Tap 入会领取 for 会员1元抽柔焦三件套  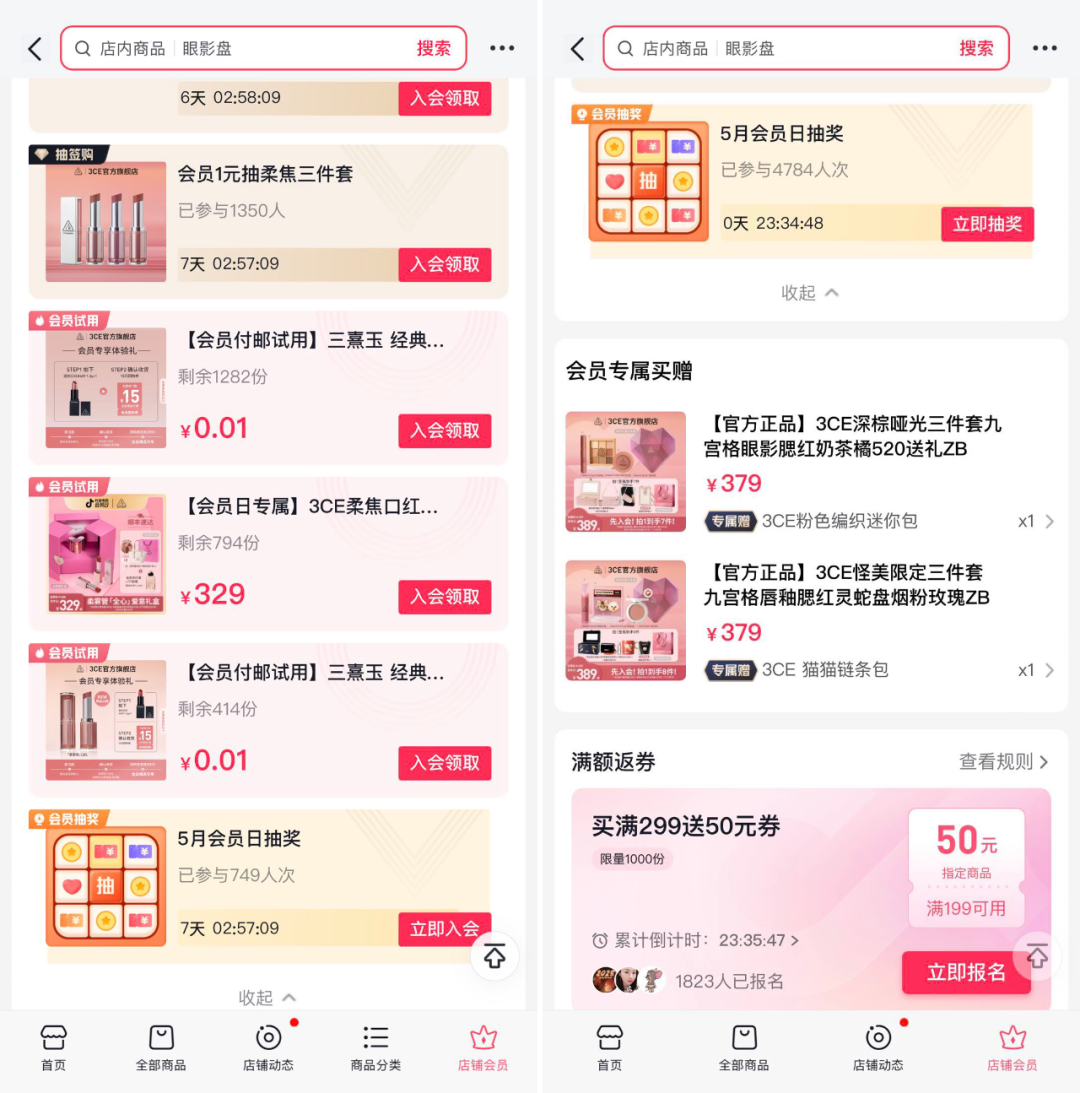444,264
